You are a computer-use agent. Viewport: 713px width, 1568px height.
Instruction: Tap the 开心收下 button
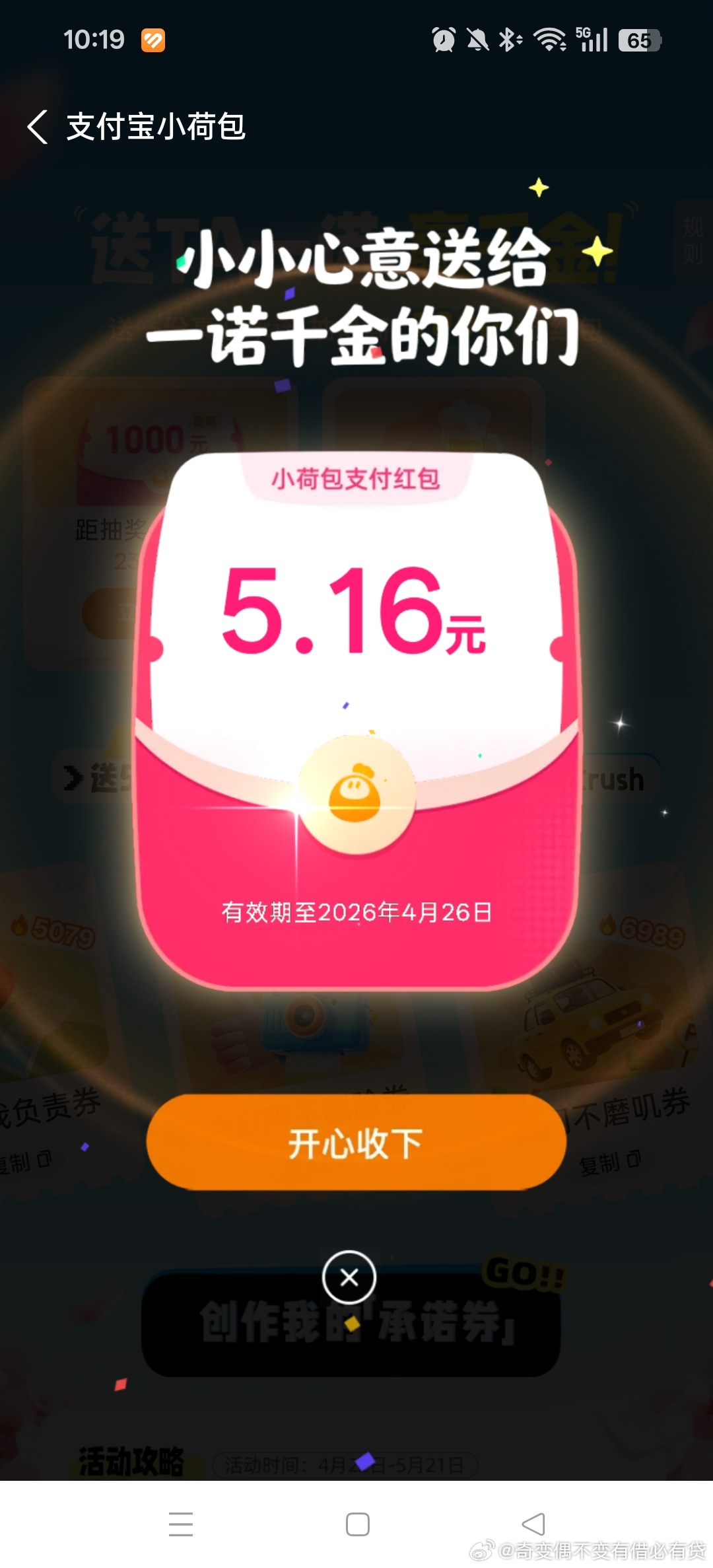(x=356, y=1143)
